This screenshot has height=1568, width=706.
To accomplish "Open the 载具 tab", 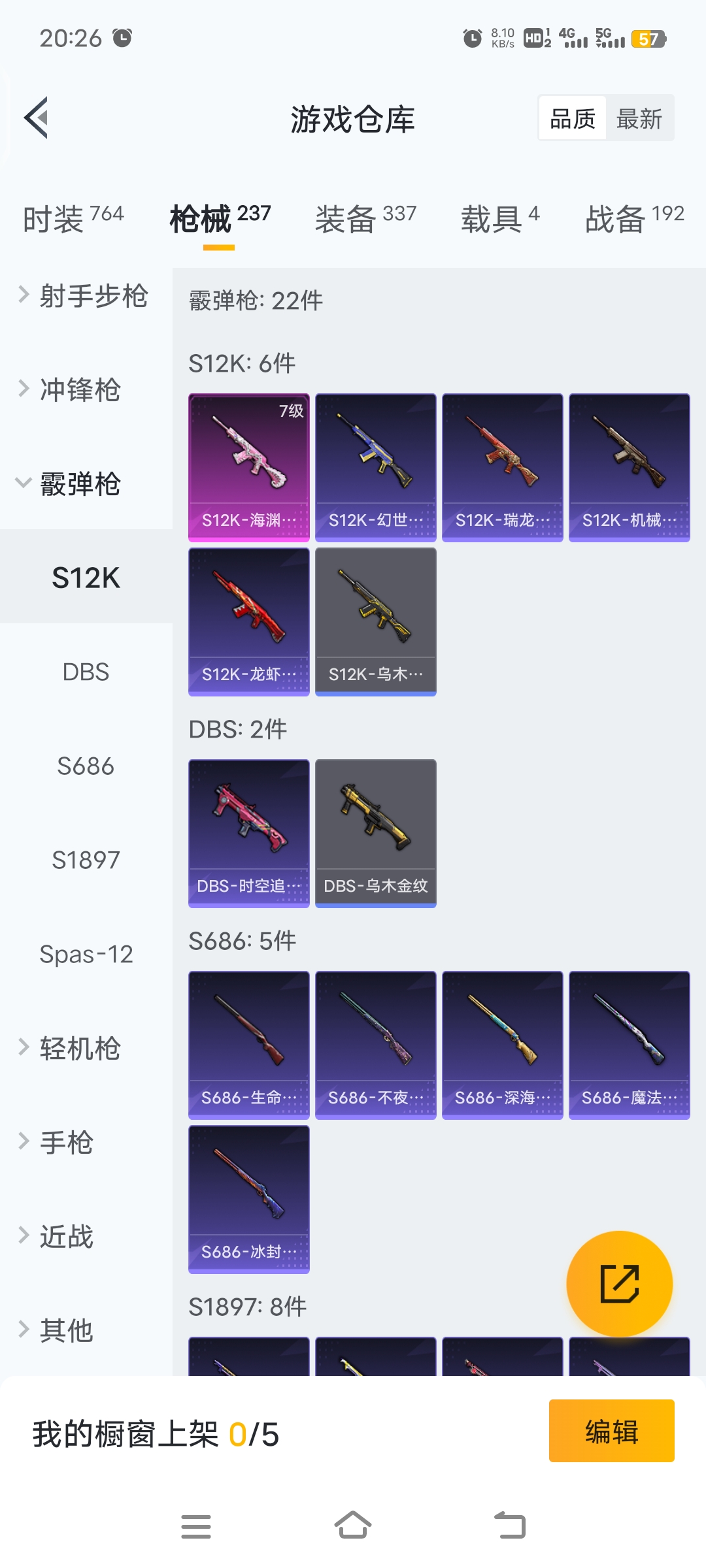I will [500, 218].
